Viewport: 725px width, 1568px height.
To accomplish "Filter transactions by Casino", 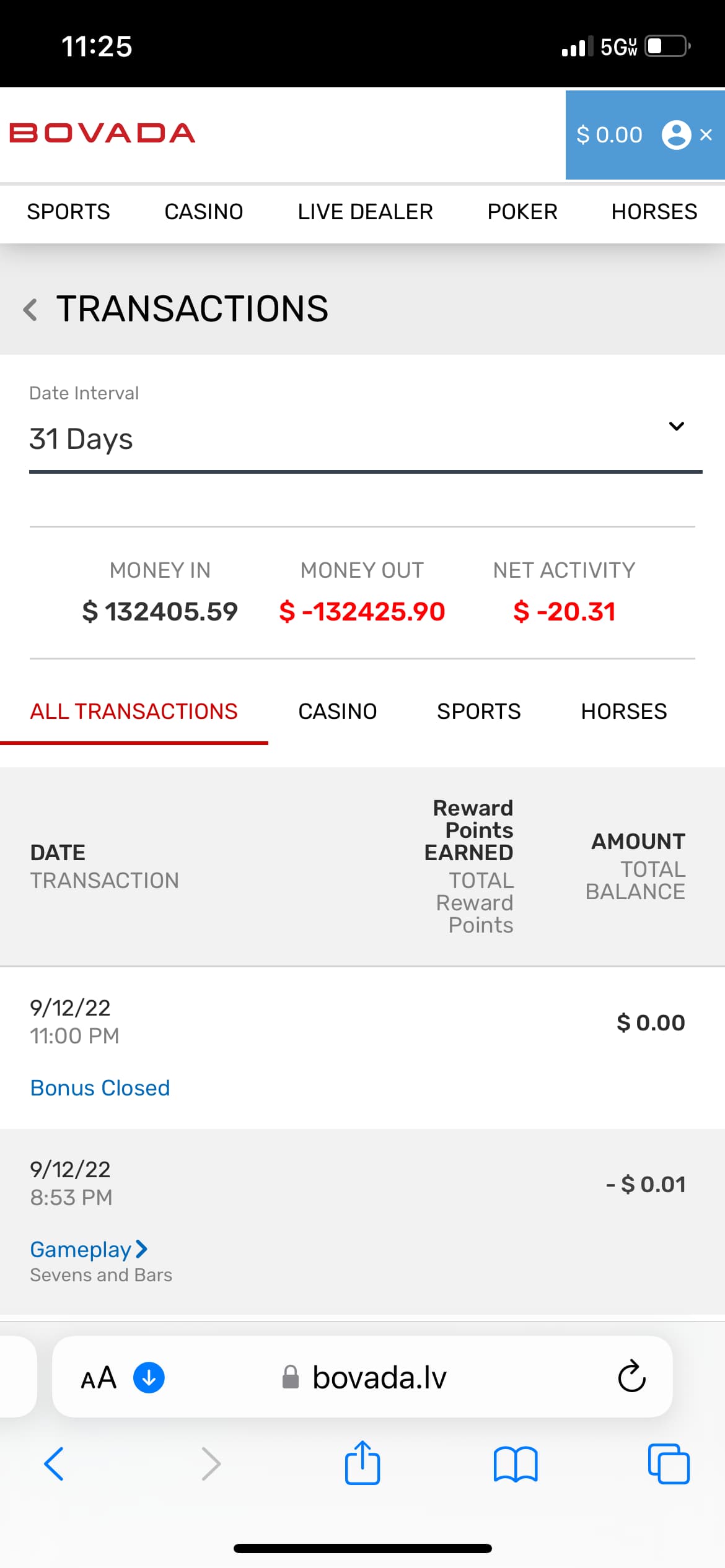I will coord(337,712).
